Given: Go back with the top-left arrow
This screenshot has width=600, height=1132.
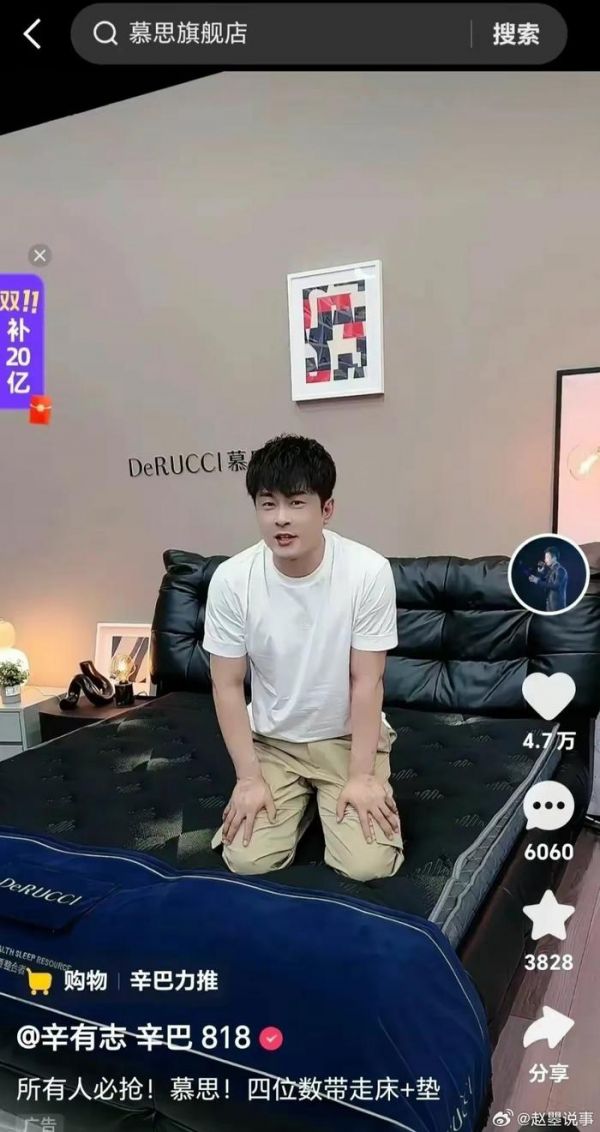Looking at the screenshot, I should (32, 34).
